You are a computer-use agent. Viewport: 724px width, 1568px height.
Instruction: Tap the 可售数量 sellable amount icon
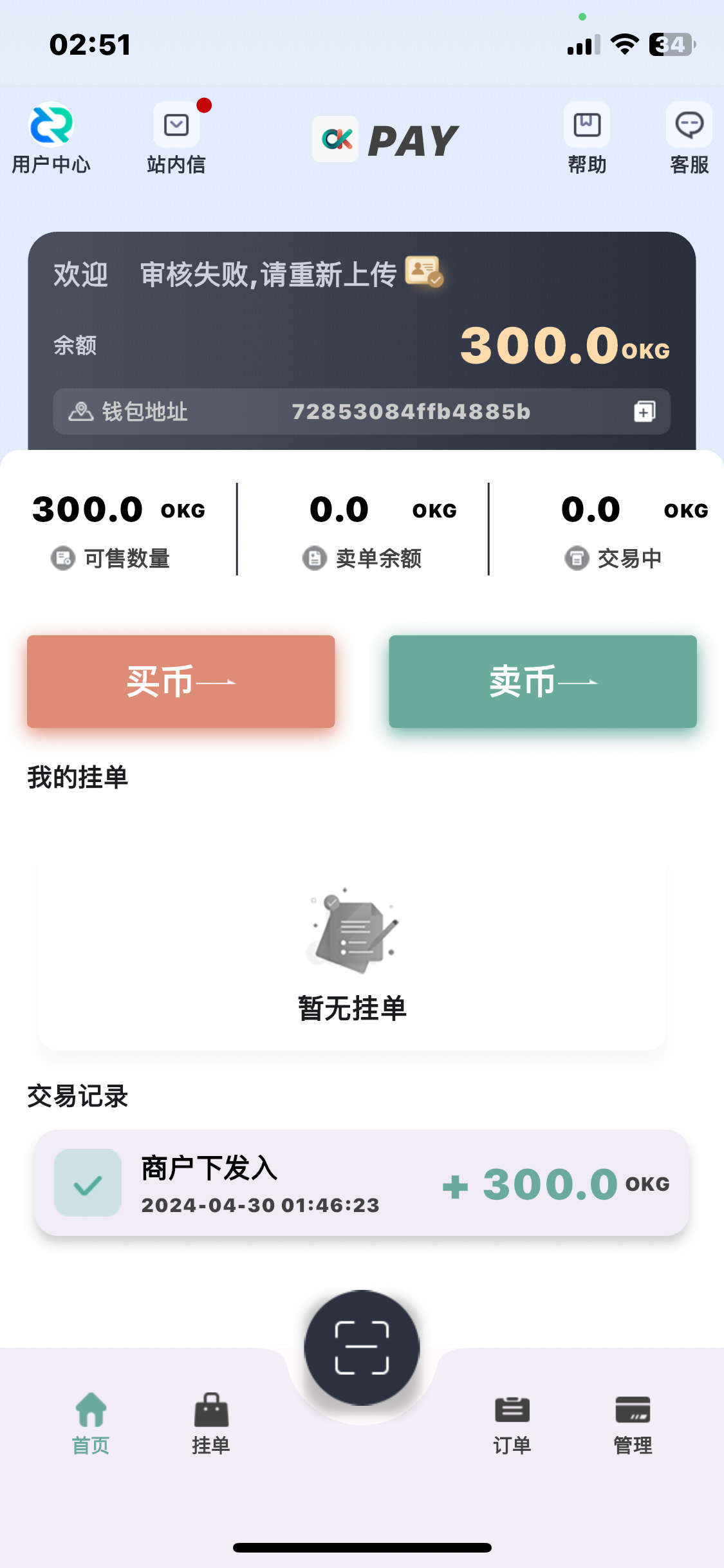pos(61,559)
